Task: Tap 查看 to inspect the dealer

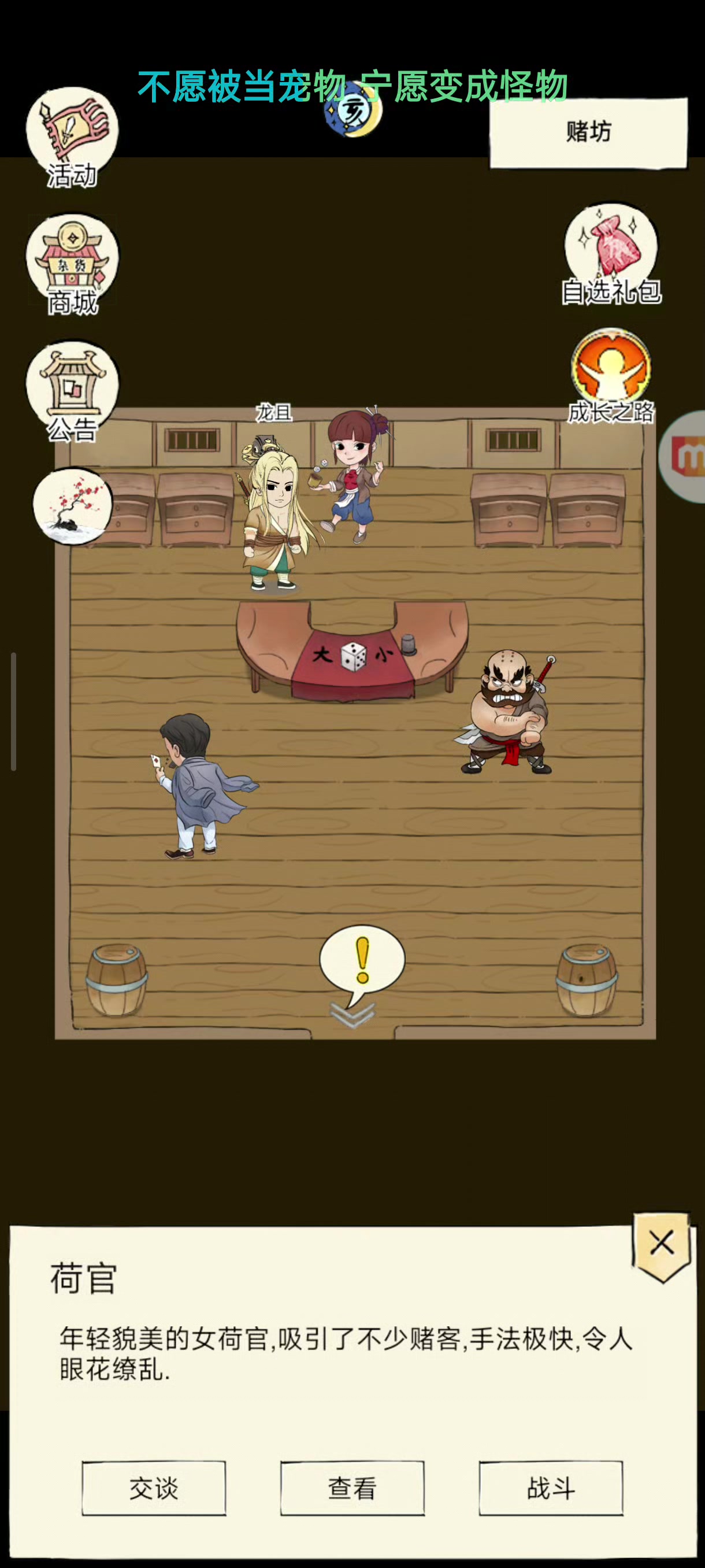Action: point(352,1488)
